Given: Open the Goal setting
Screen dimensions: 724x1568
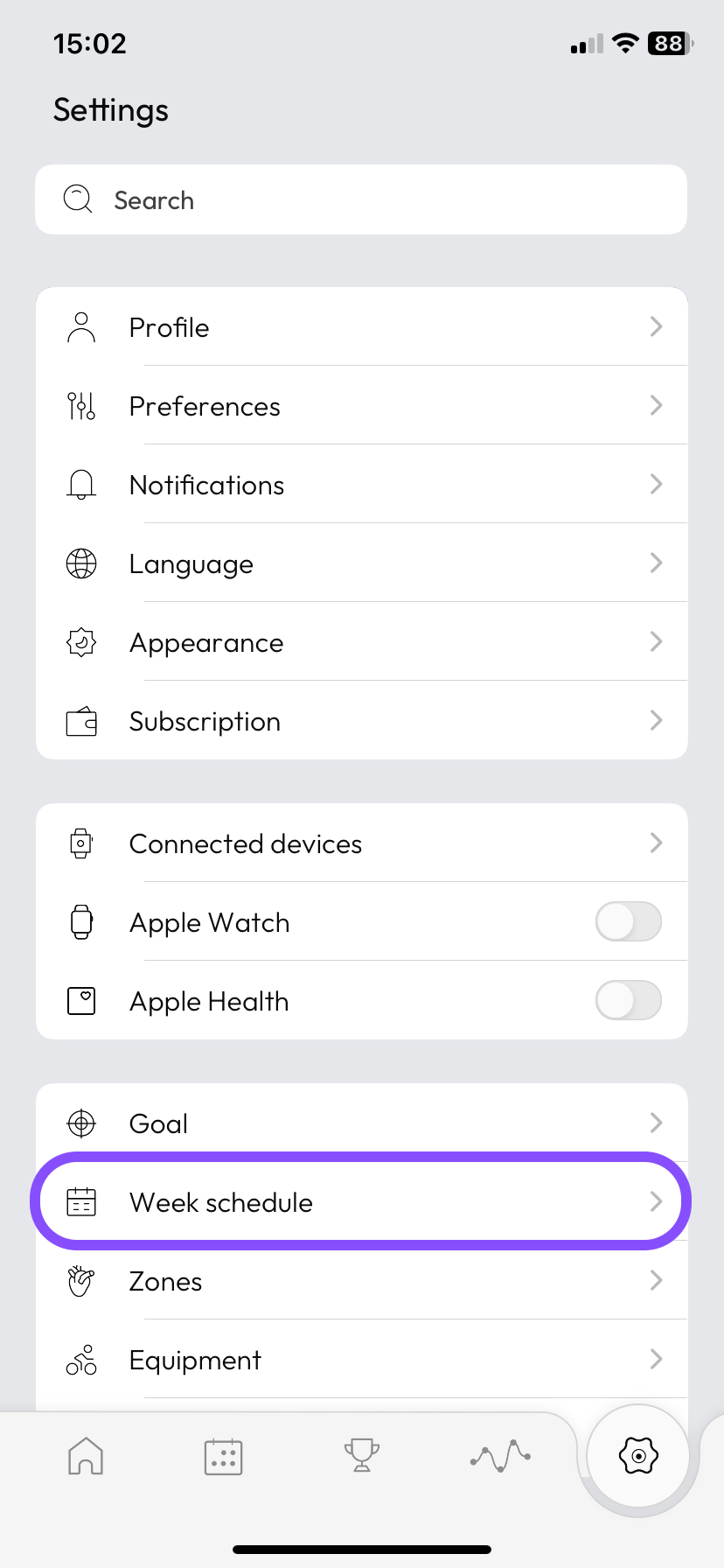Looking at the screenshot, I should [360, 1123].
